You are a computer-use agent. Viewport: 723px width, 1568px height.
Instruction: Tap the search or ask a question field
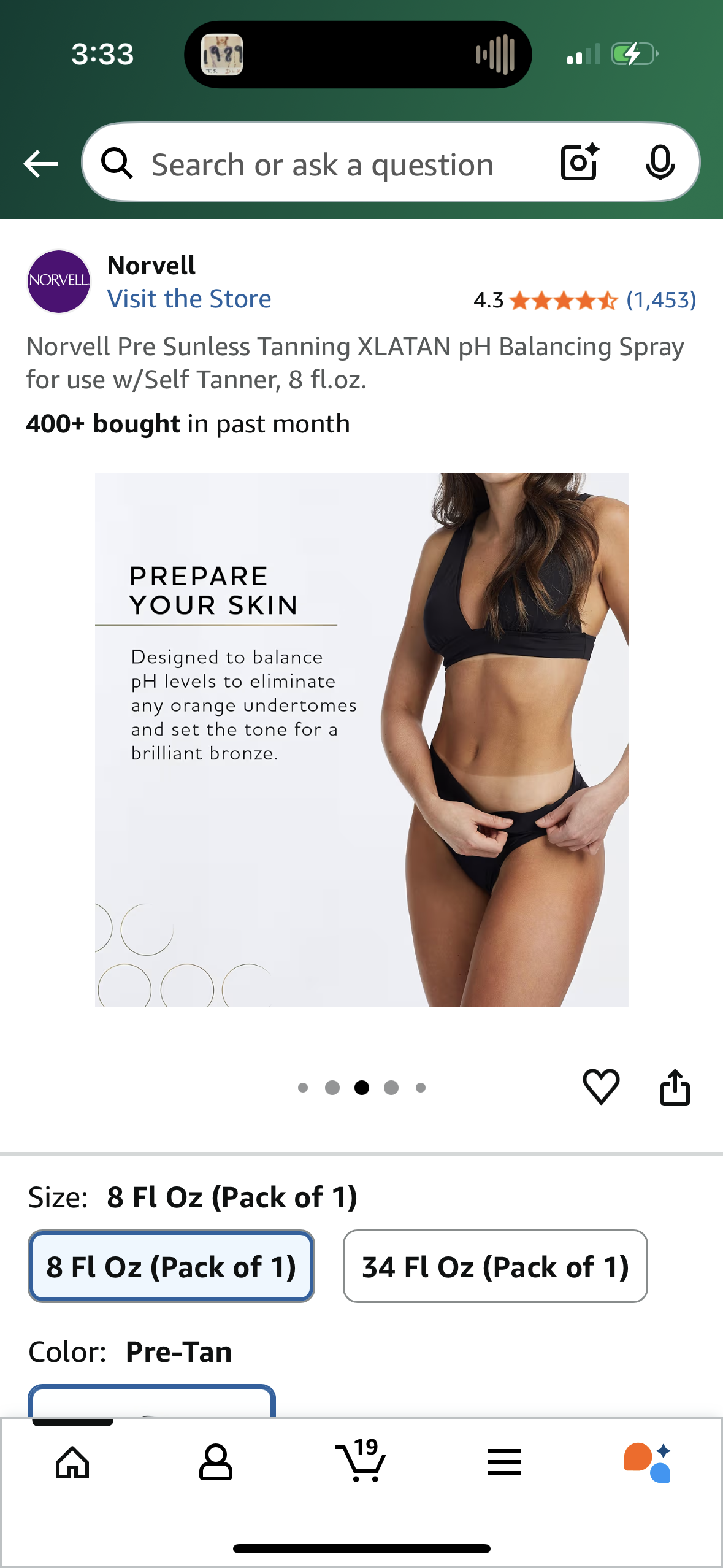(322, 164)
